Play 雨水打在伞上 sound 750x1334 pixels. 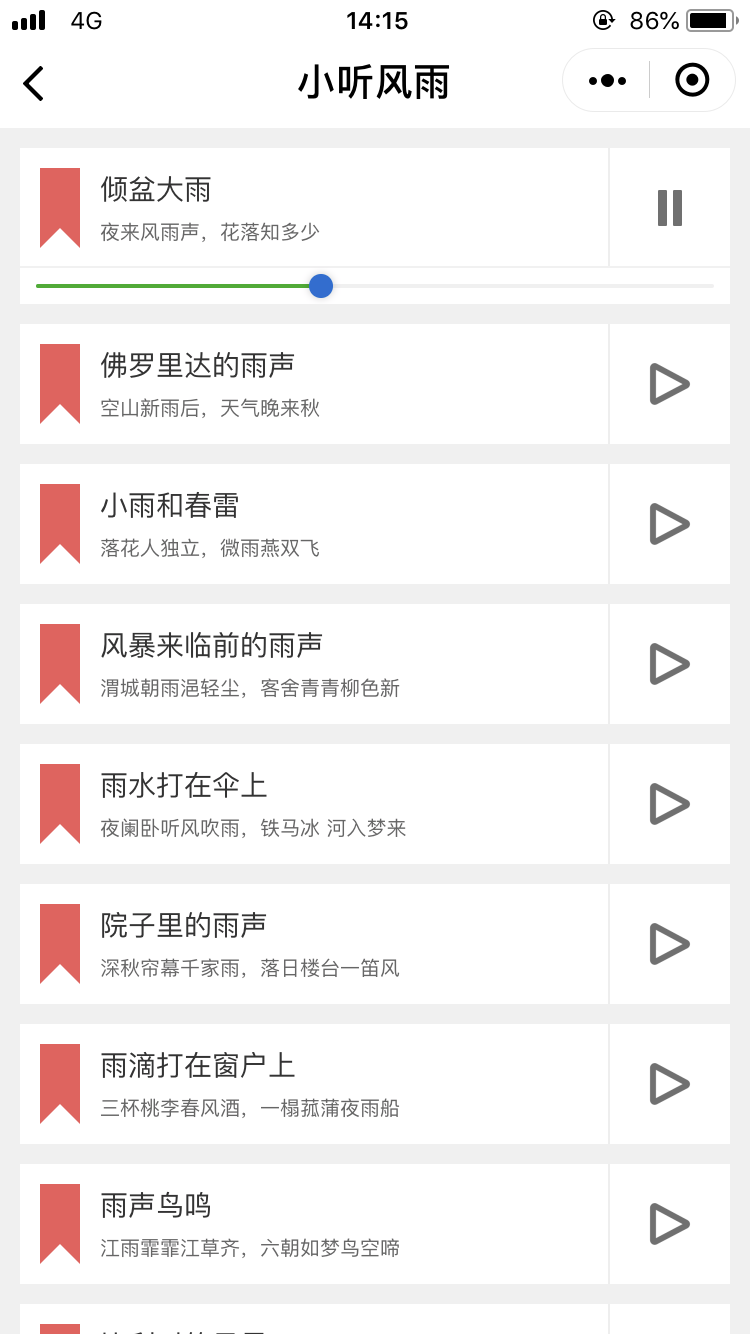tap(670, 804)
